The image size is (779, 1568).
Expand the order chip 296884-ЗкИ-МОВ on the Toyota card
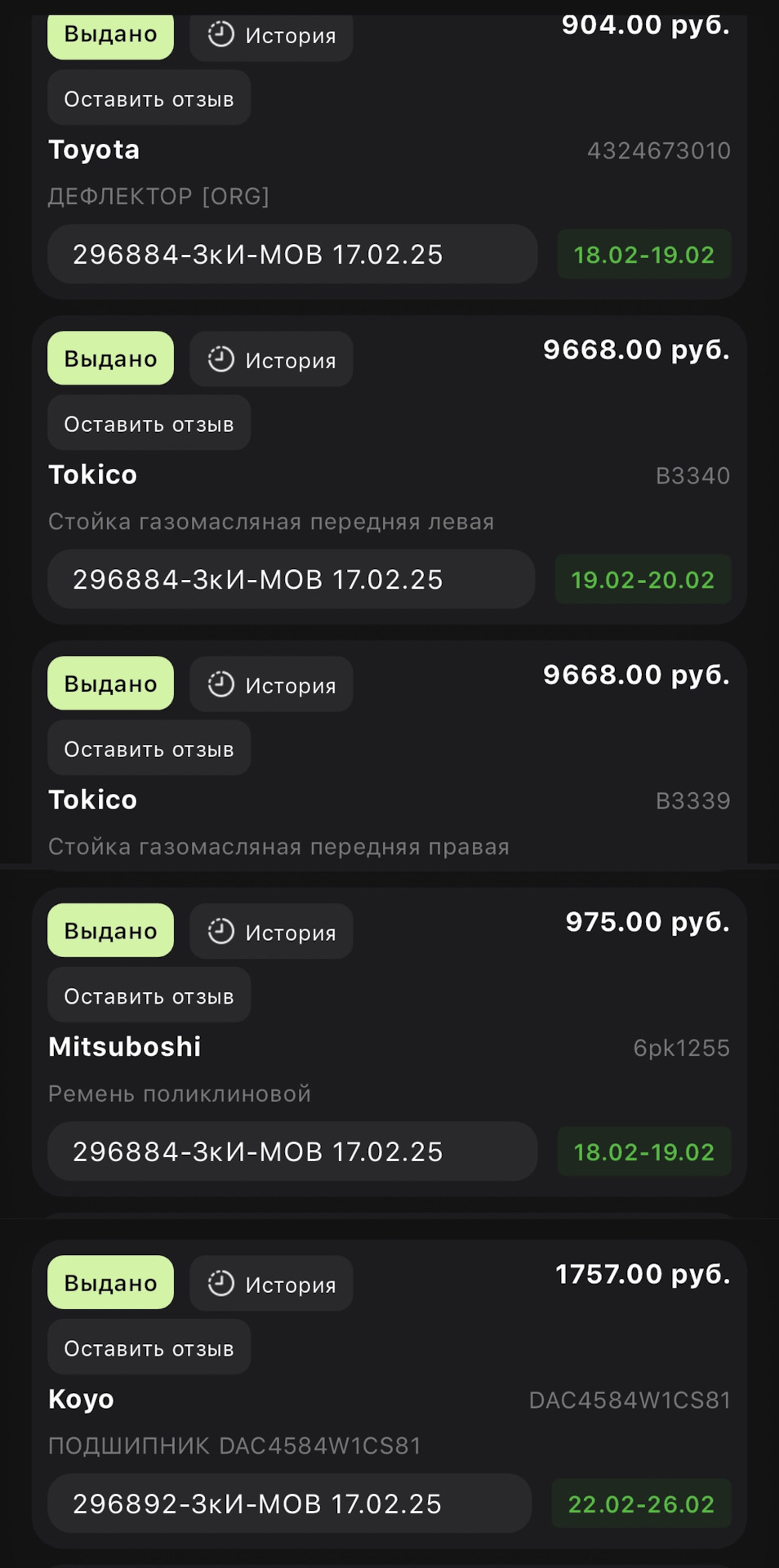pyautogui.click(x=292, y=254)
